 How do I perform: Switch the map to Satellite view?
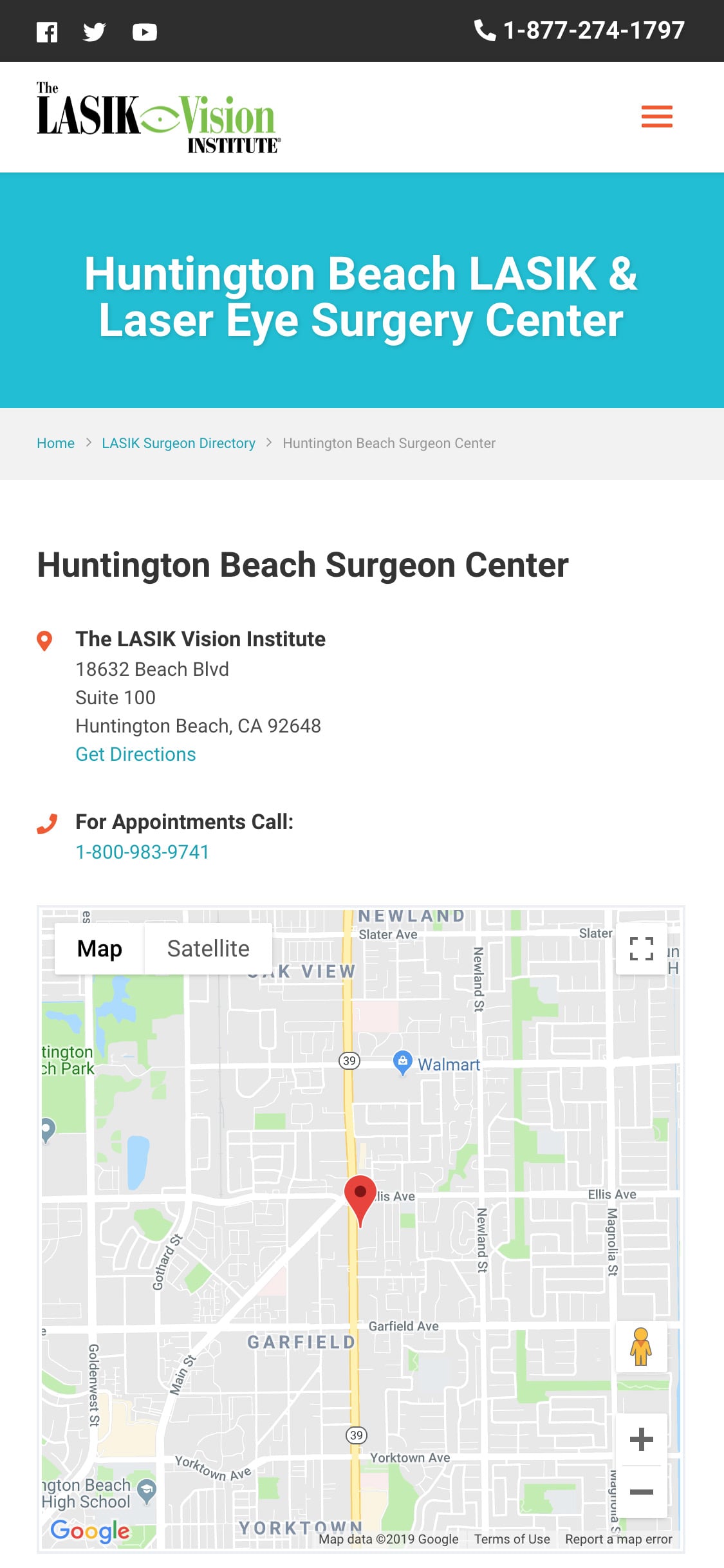point(208,947)
